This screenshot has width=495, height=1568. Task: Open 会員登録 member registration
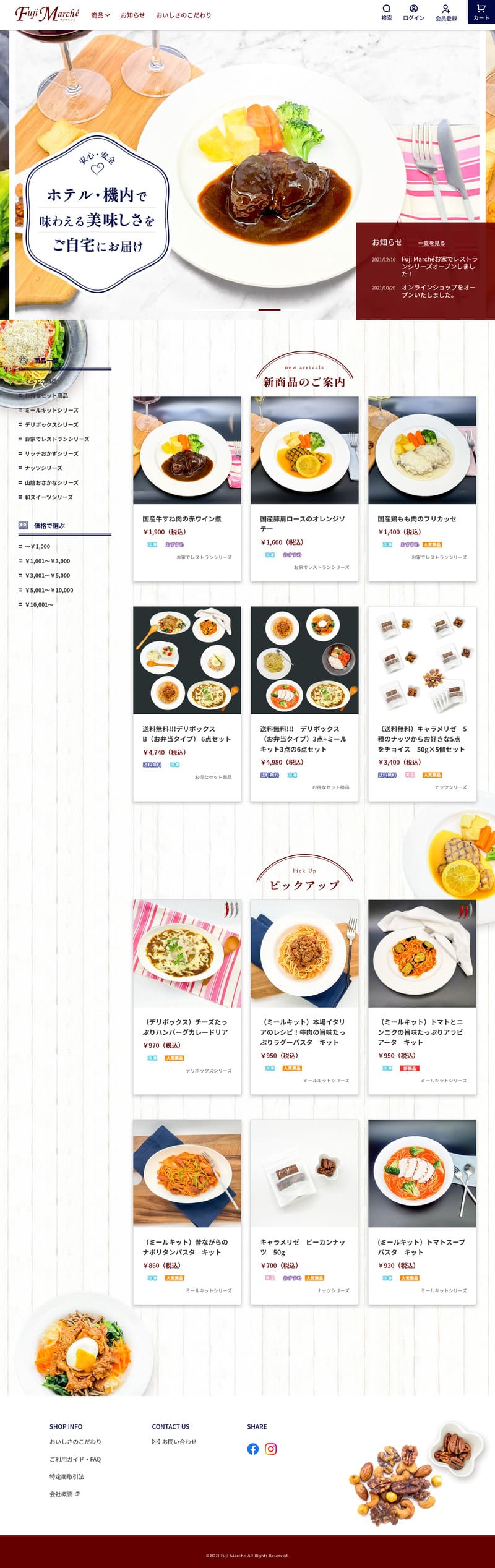(x=445, y=12)
